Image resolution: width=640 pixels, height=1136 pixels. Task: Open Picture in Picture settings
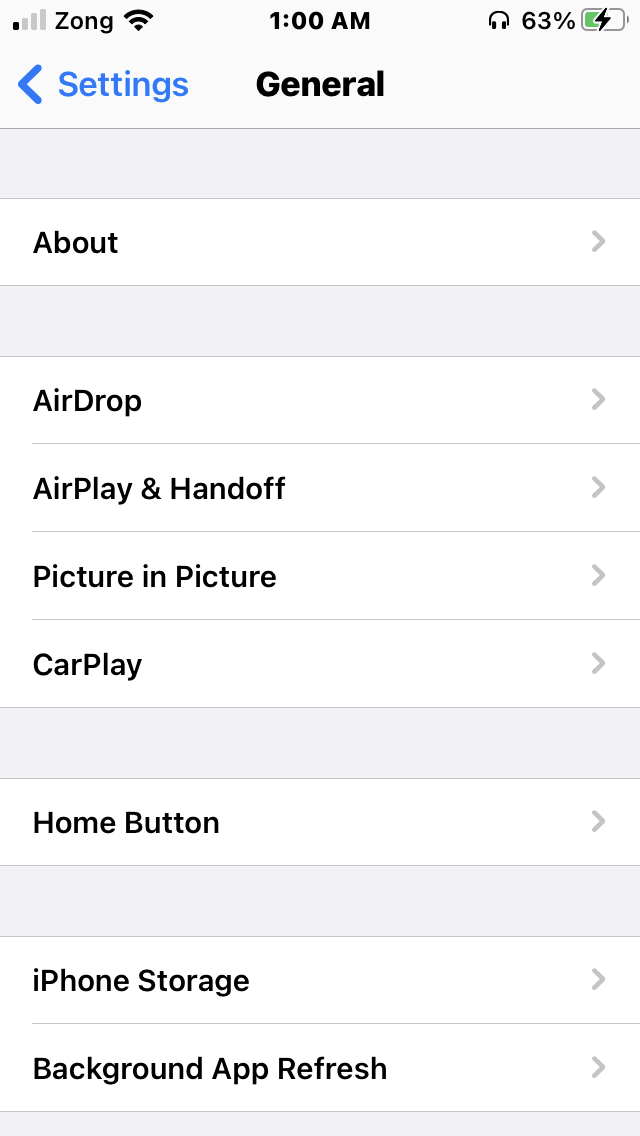320,576
